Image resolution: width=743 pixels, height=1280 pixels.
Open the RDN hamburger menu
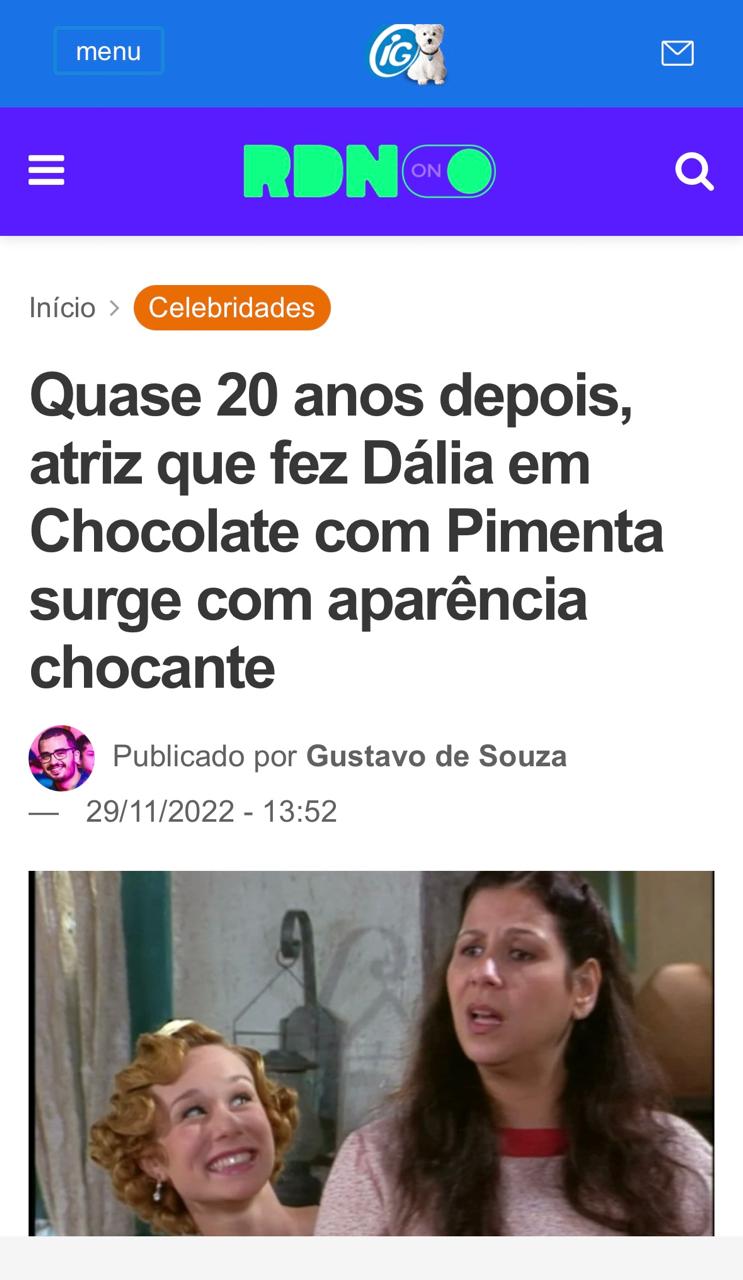tap(46, 171)
